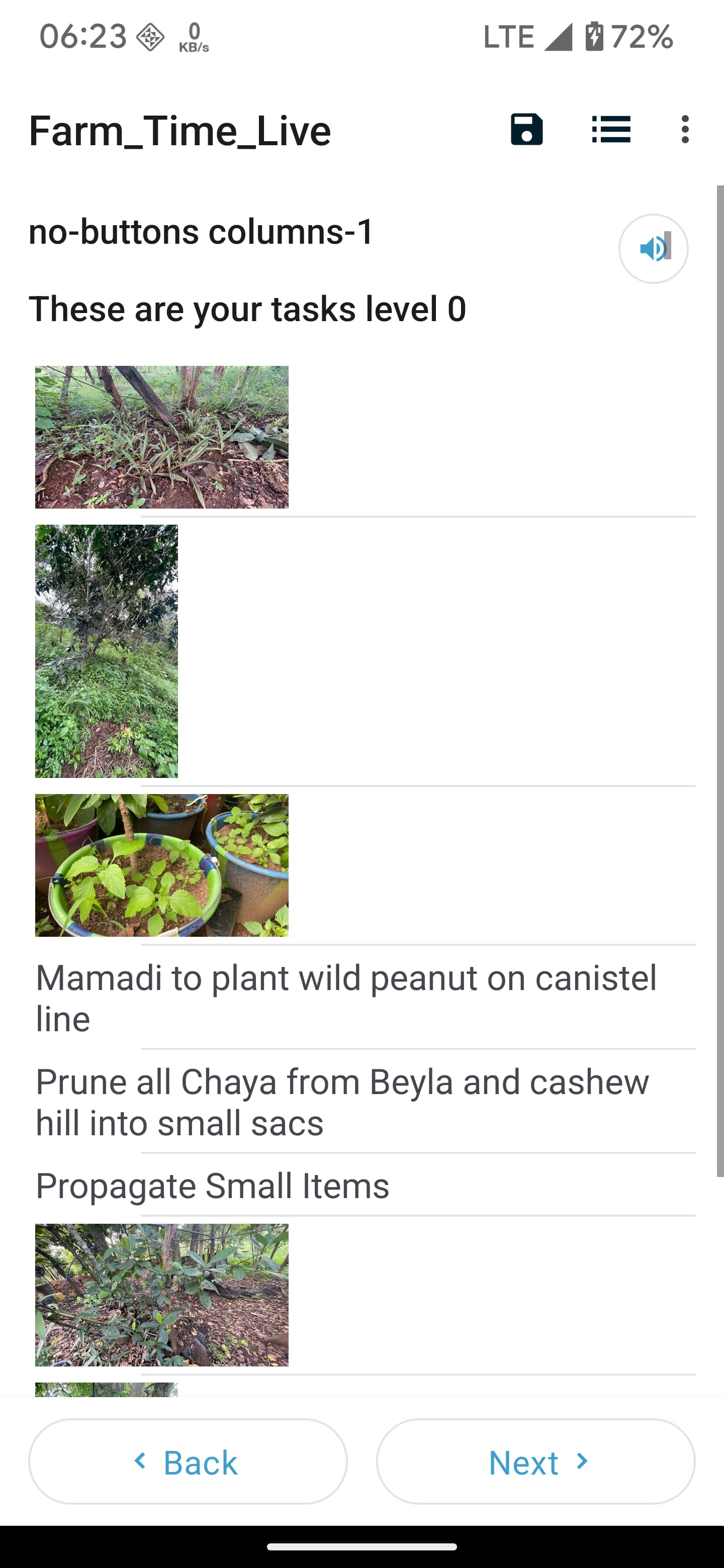Choose the tall tree photo task
Screen dimensions: 724x1568
(x=107, y=651)
